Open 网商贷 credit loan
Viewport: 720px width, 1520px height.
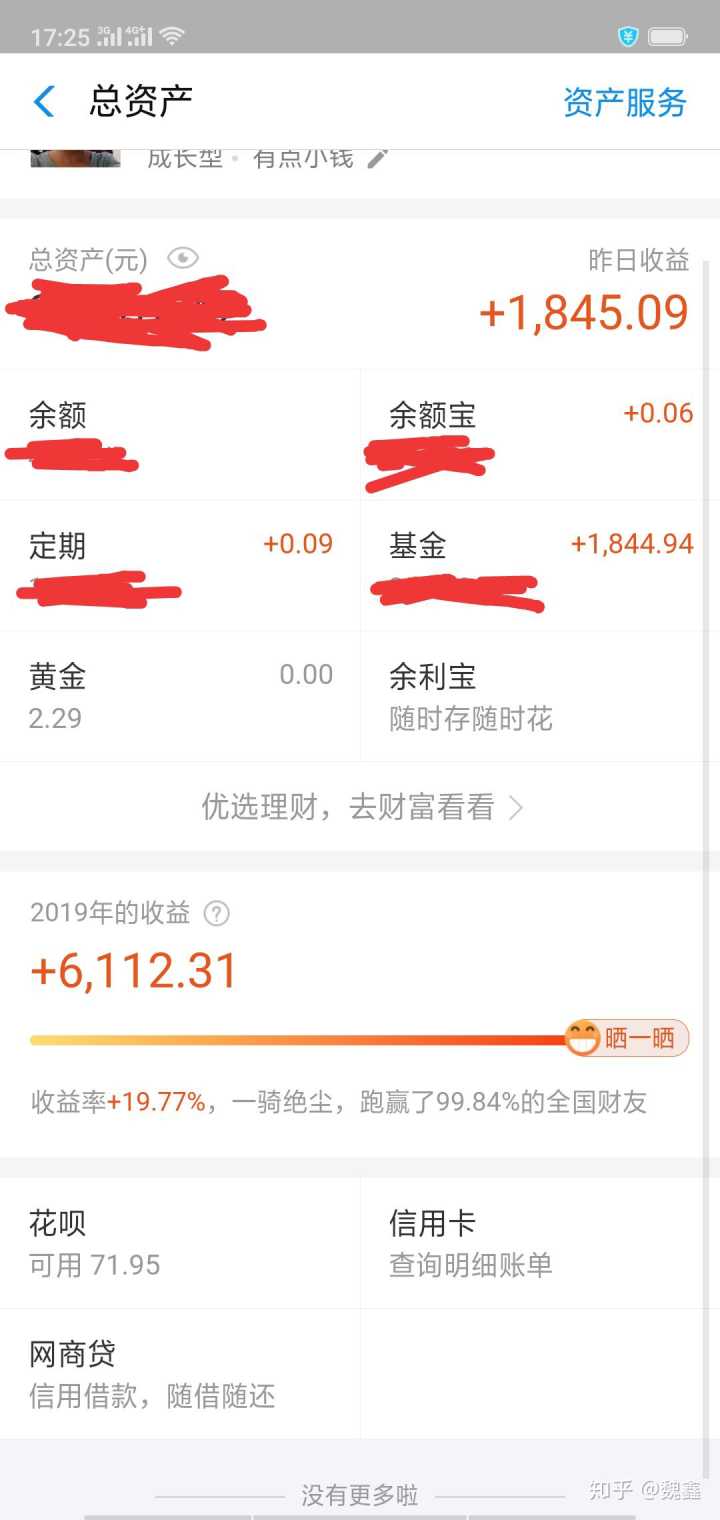click(x=180, y=1374)
